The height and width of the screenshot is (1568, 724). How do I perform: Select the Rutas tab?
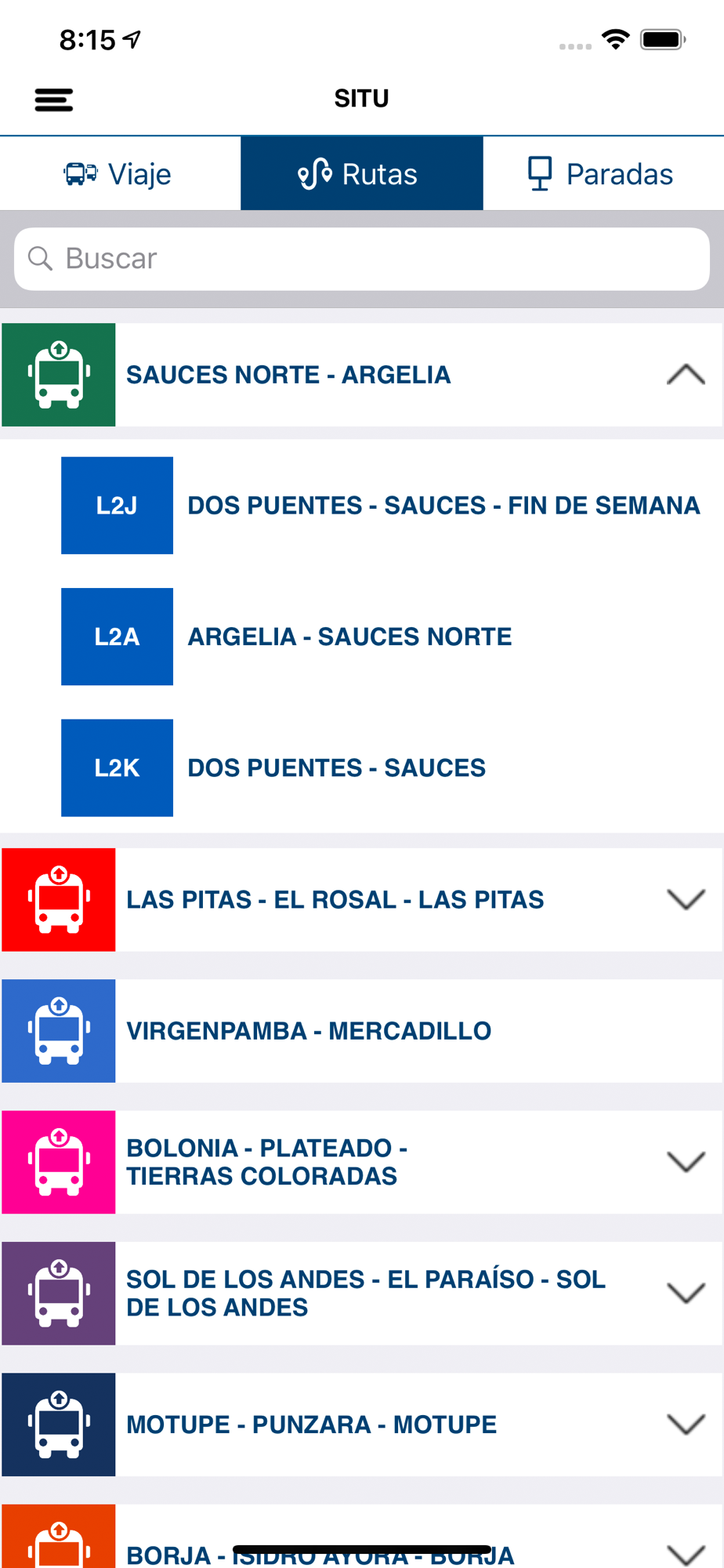361,174
